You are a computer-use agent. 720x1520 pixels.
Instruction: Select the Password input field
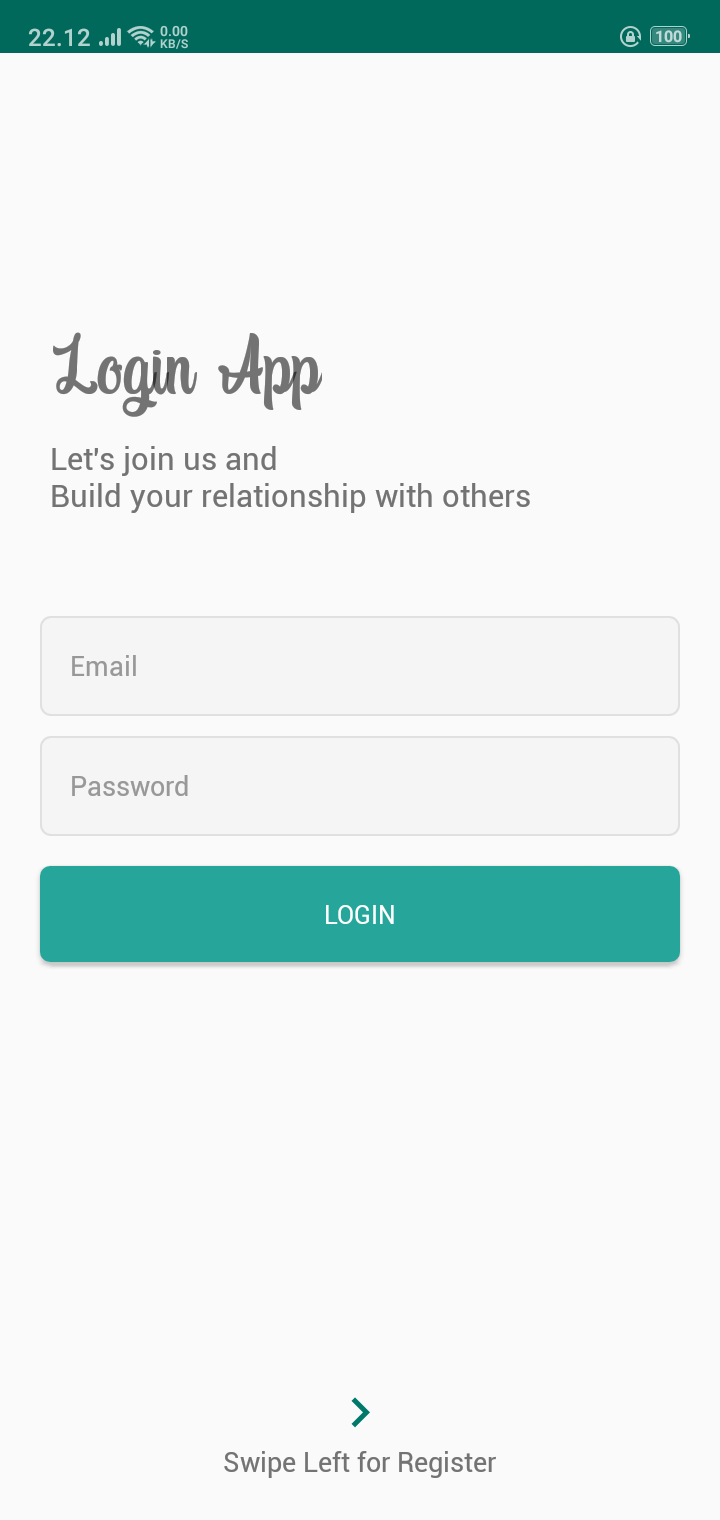(359, 786)
